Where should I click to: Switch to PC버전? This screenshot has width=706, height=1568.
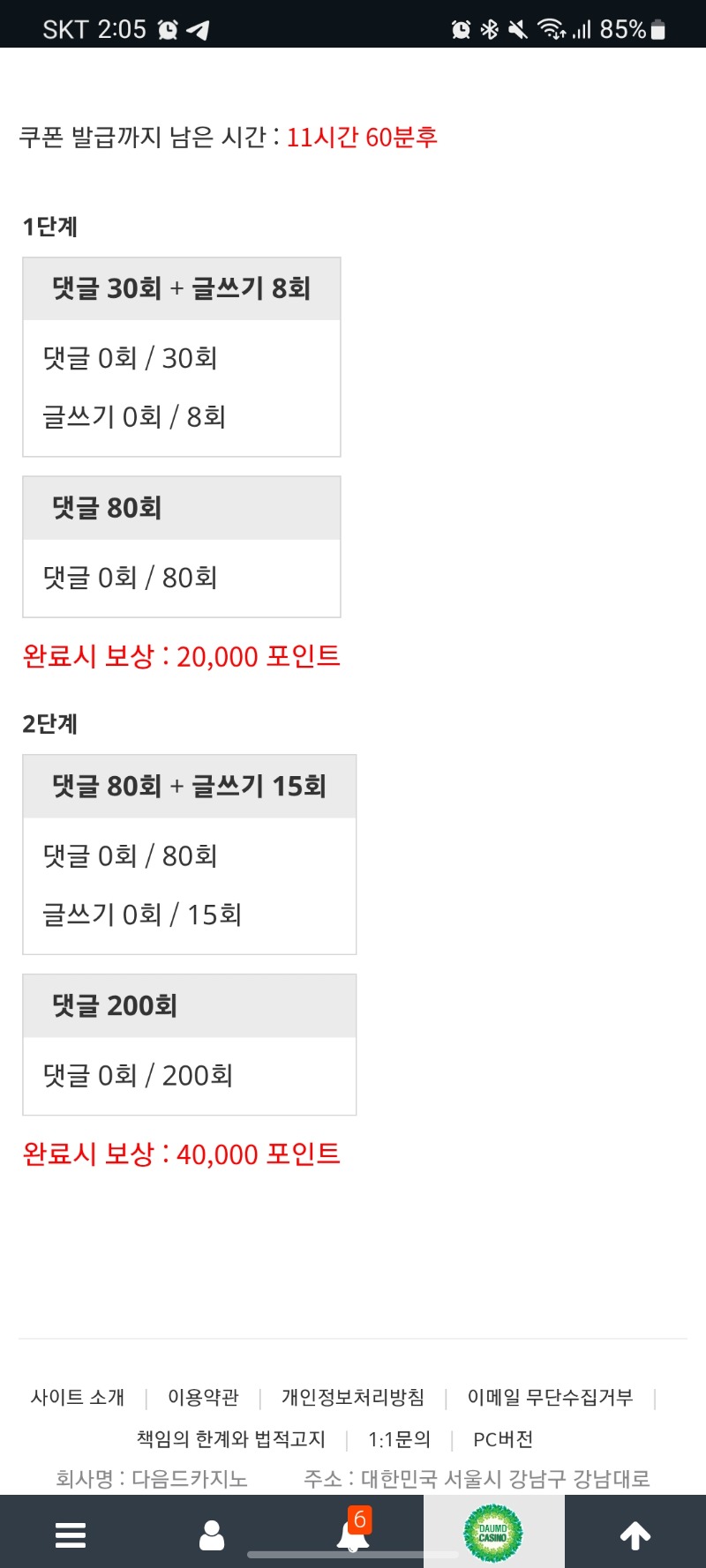(503, 1440)
